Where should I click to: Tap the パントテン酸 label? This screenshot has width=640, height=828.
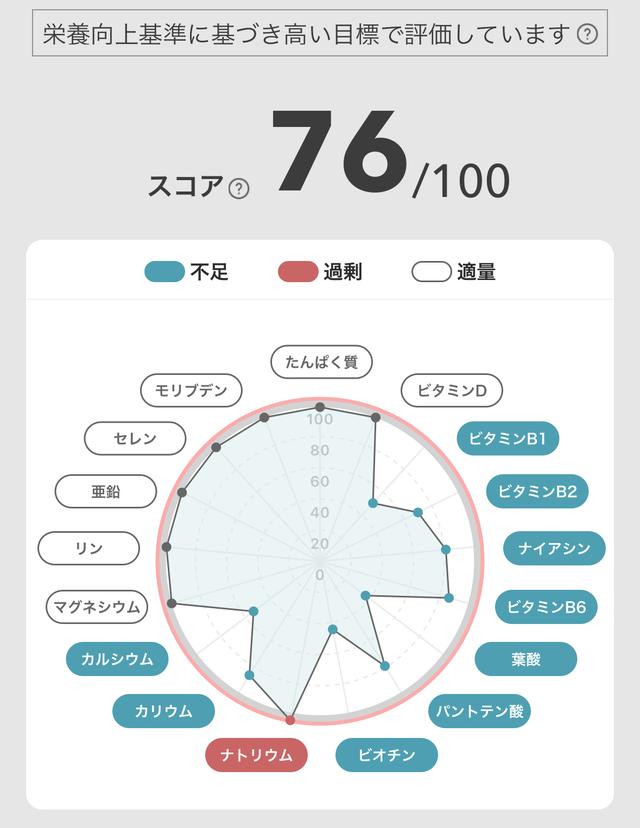[480, 711]
